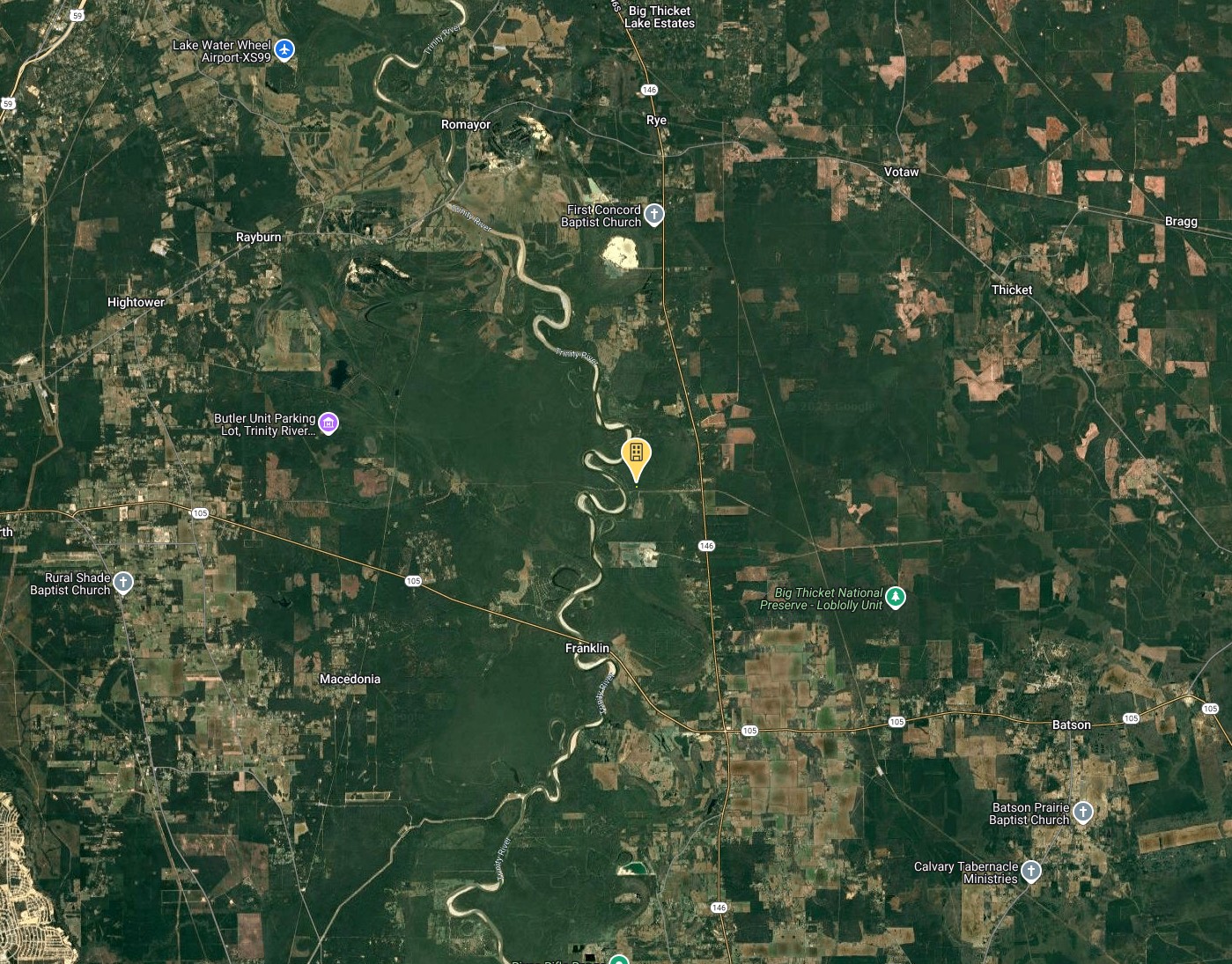This screenshot has height=964, width=1232.
Task: Select the Rural Shade Baptist Church marker
Action: pos(123,582)
